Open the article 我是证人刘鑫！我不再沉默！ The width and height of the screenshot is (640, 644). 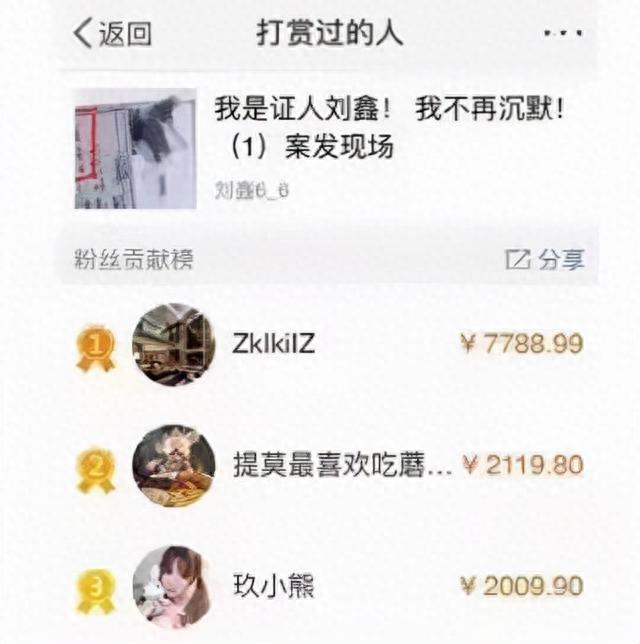[388, 128]
